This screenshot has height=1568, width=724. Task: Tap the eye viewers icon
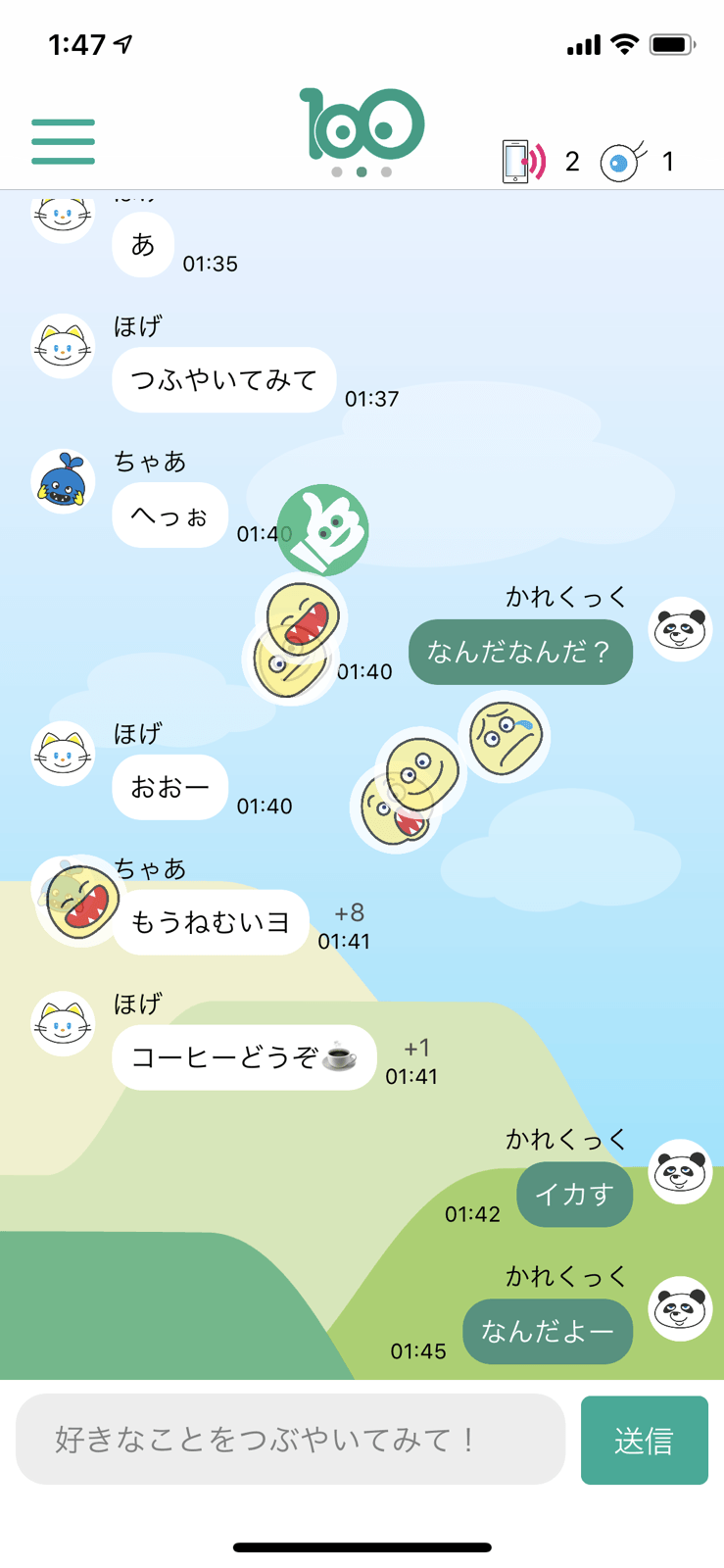click(x=622, y=162)
